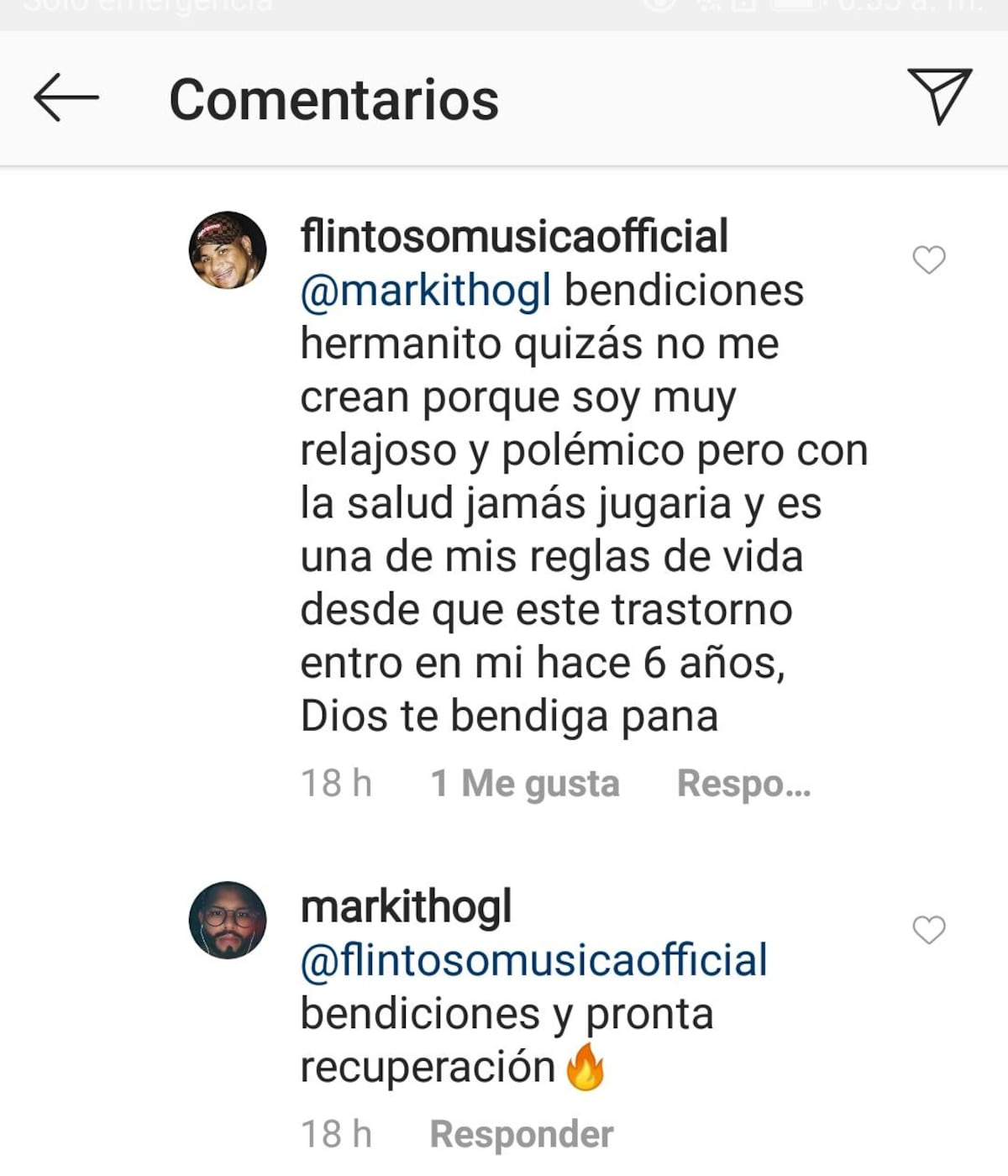Screen dimensions: 1008x1176
Task: Open markithogl's profile picture
Action: tap(228, 920)
